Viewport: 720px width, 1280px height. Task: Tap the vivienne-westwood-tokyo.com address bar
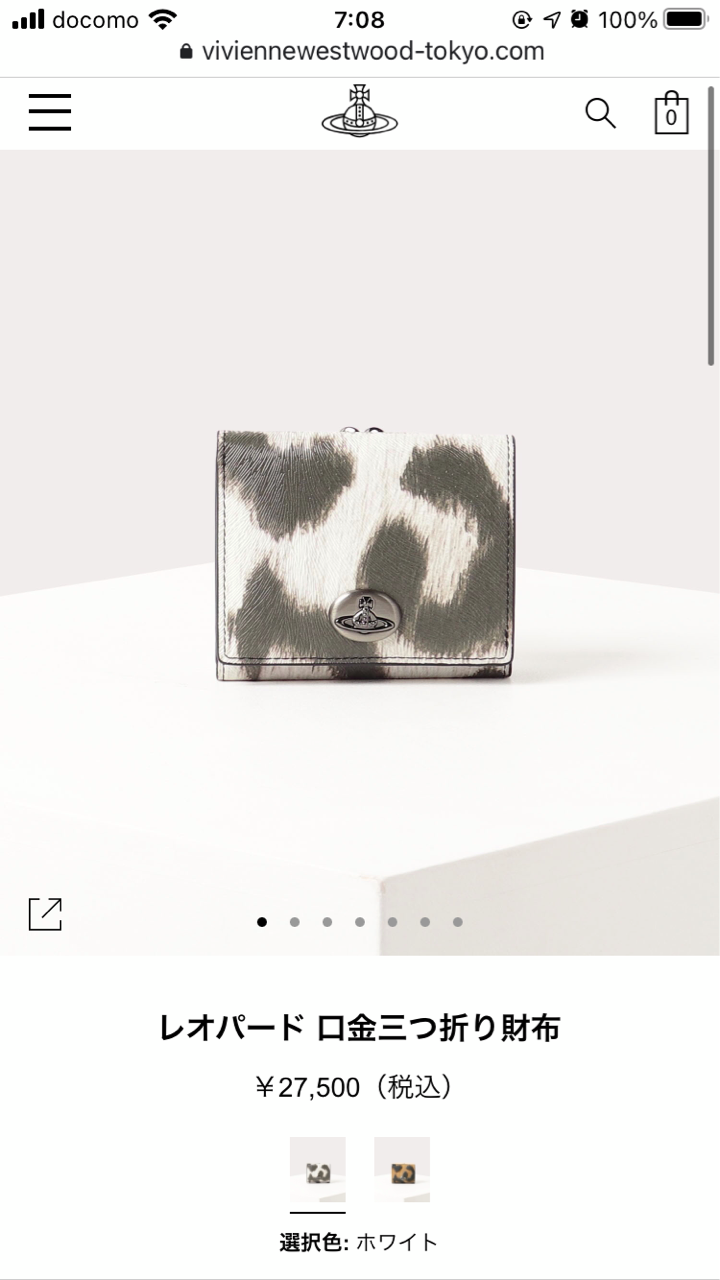tap(361, 52)
